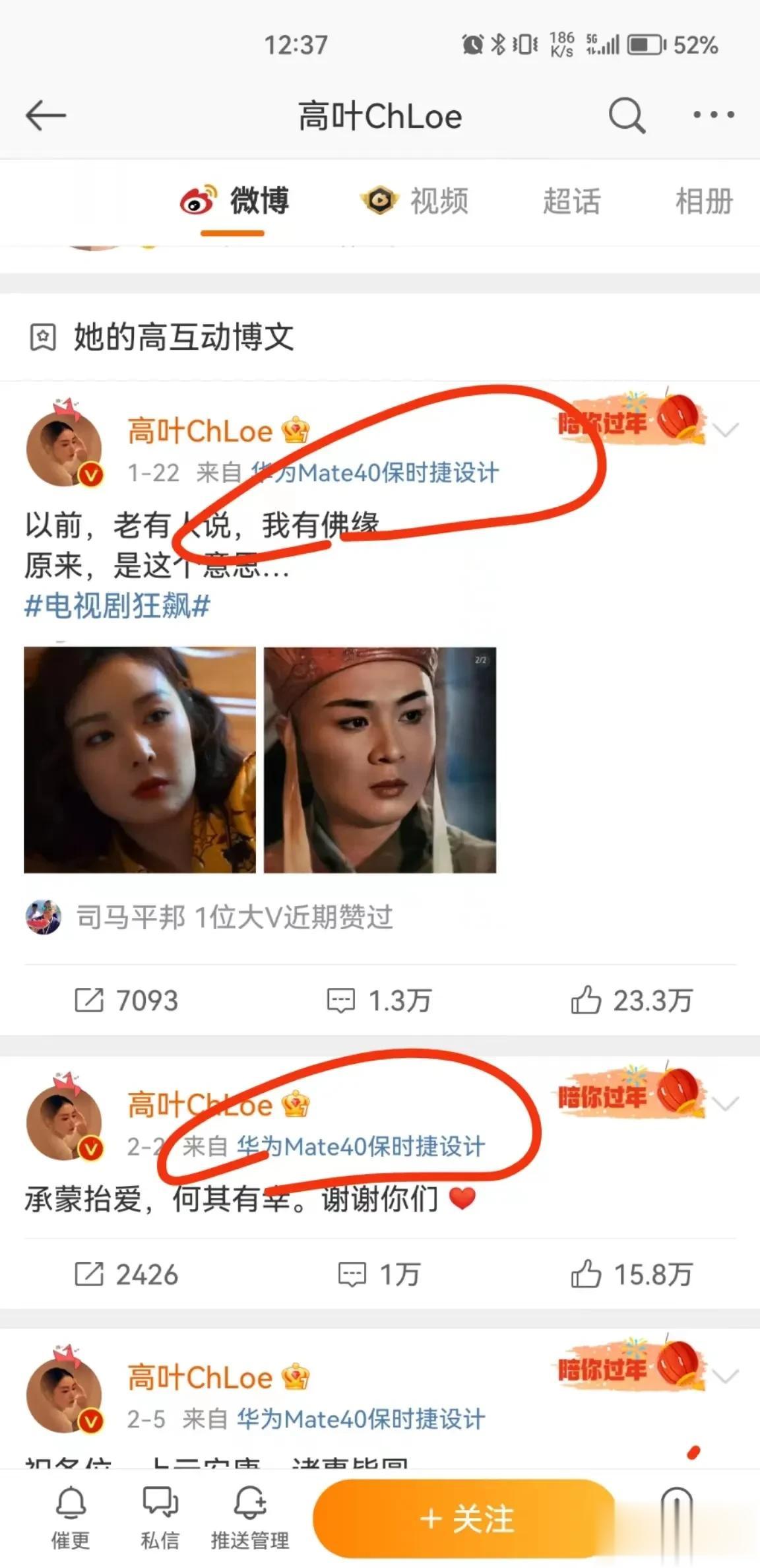The image size is (760, 1568).
Task: Go back using the top arrow
Action: 46,116
